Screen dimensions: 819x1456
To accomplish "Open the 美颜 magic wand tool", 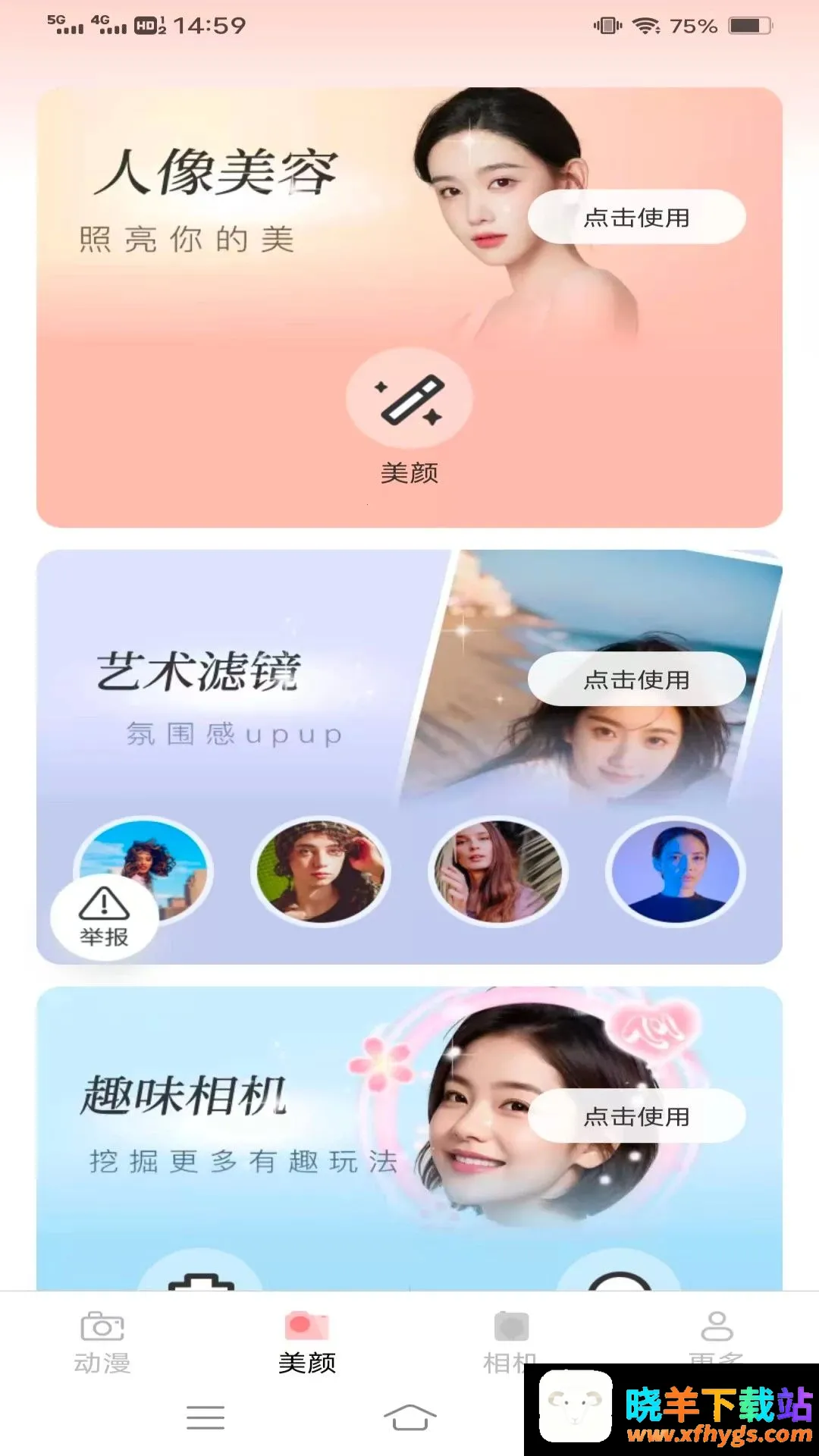I will pos(409,398).
